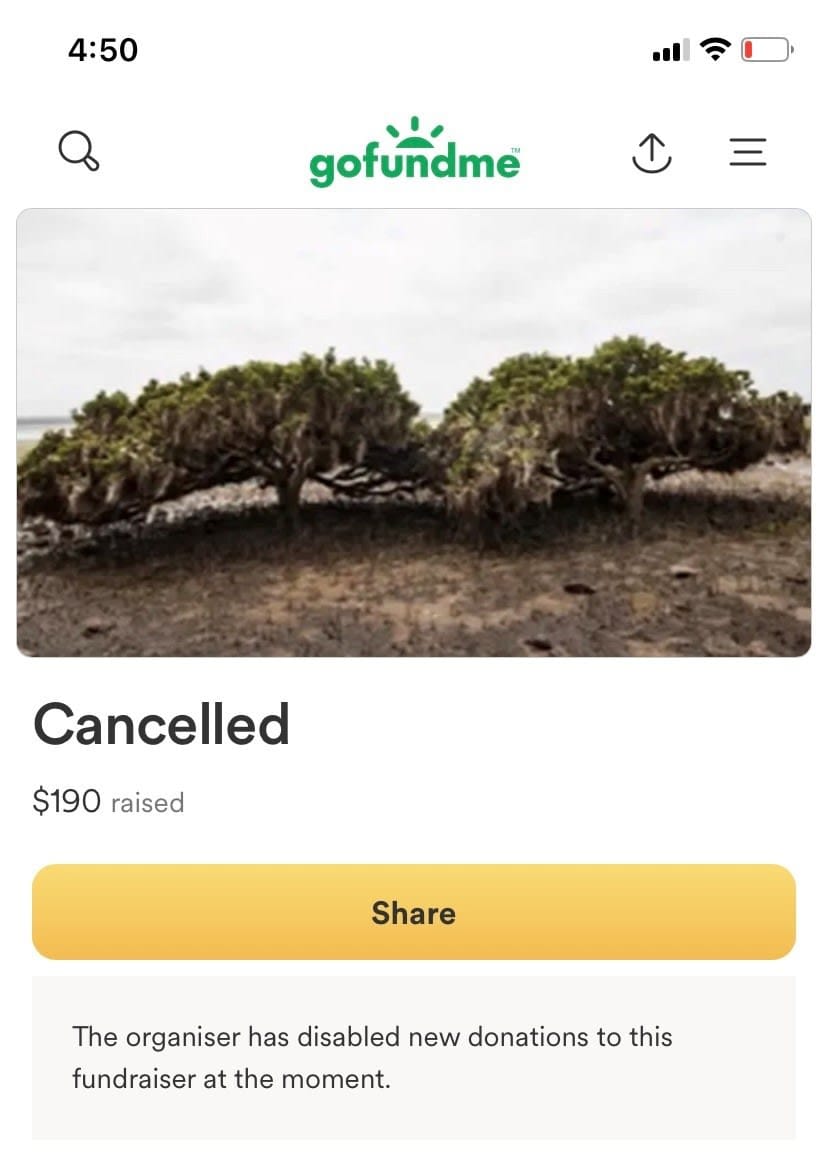Tap the yellow Share button

(414, 912)
